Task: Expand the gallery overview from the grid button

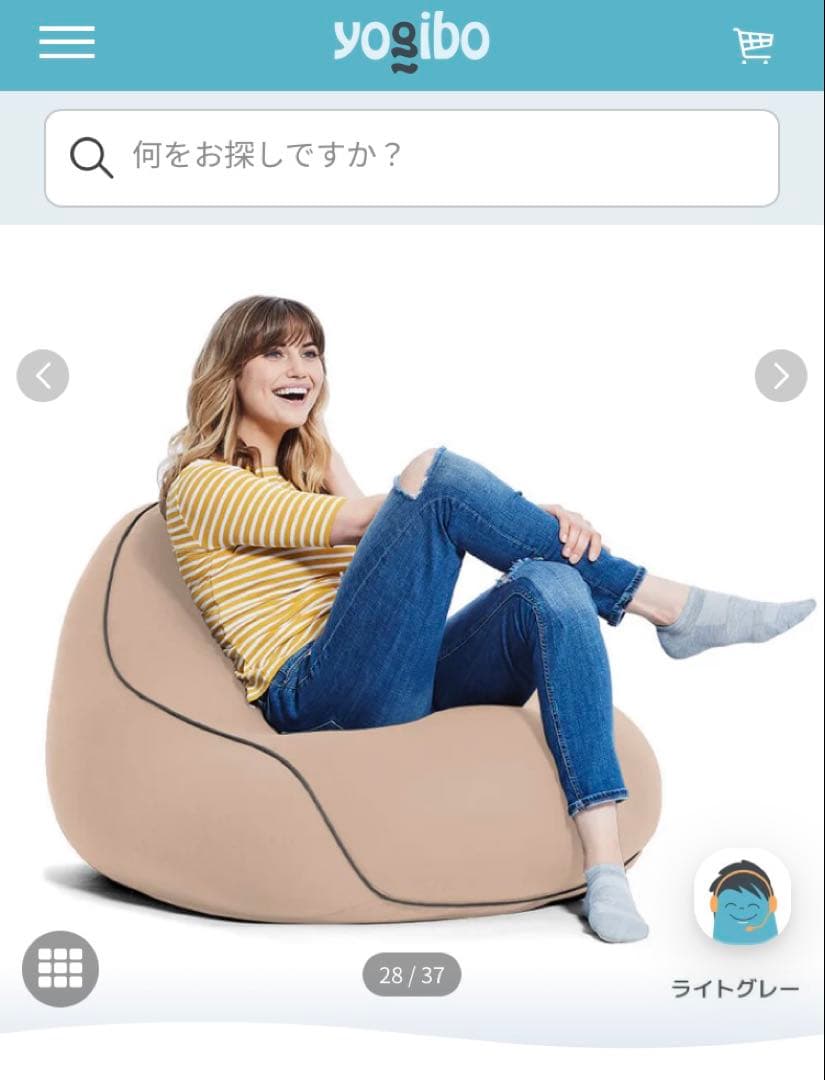Action: pyautogui.click(x=62, y=968)
